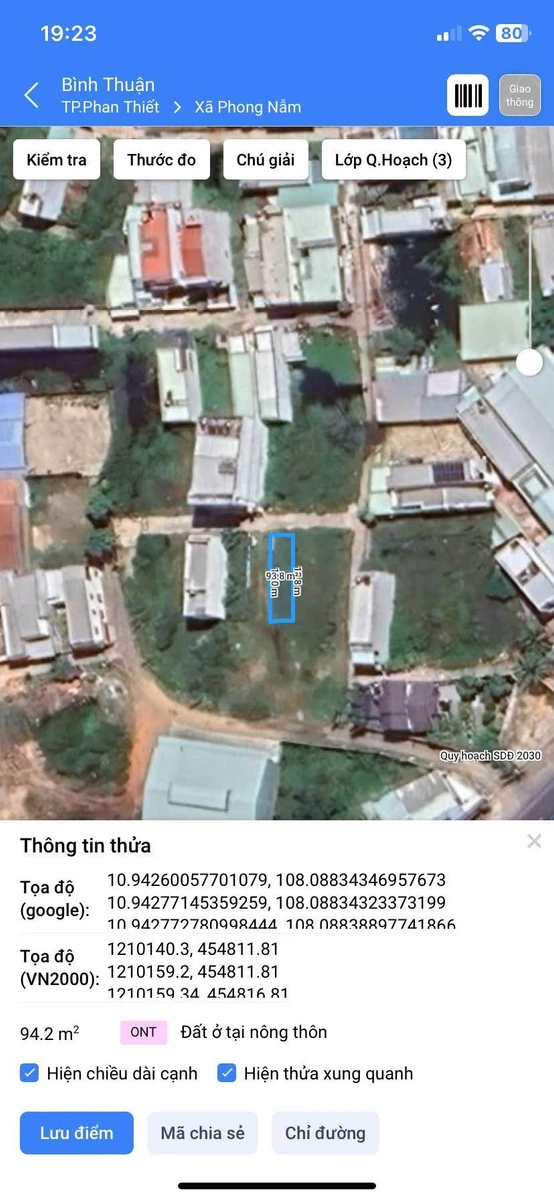Open the barcode scanner icon
The image size is (554, 1200).
tap(467, 95)
